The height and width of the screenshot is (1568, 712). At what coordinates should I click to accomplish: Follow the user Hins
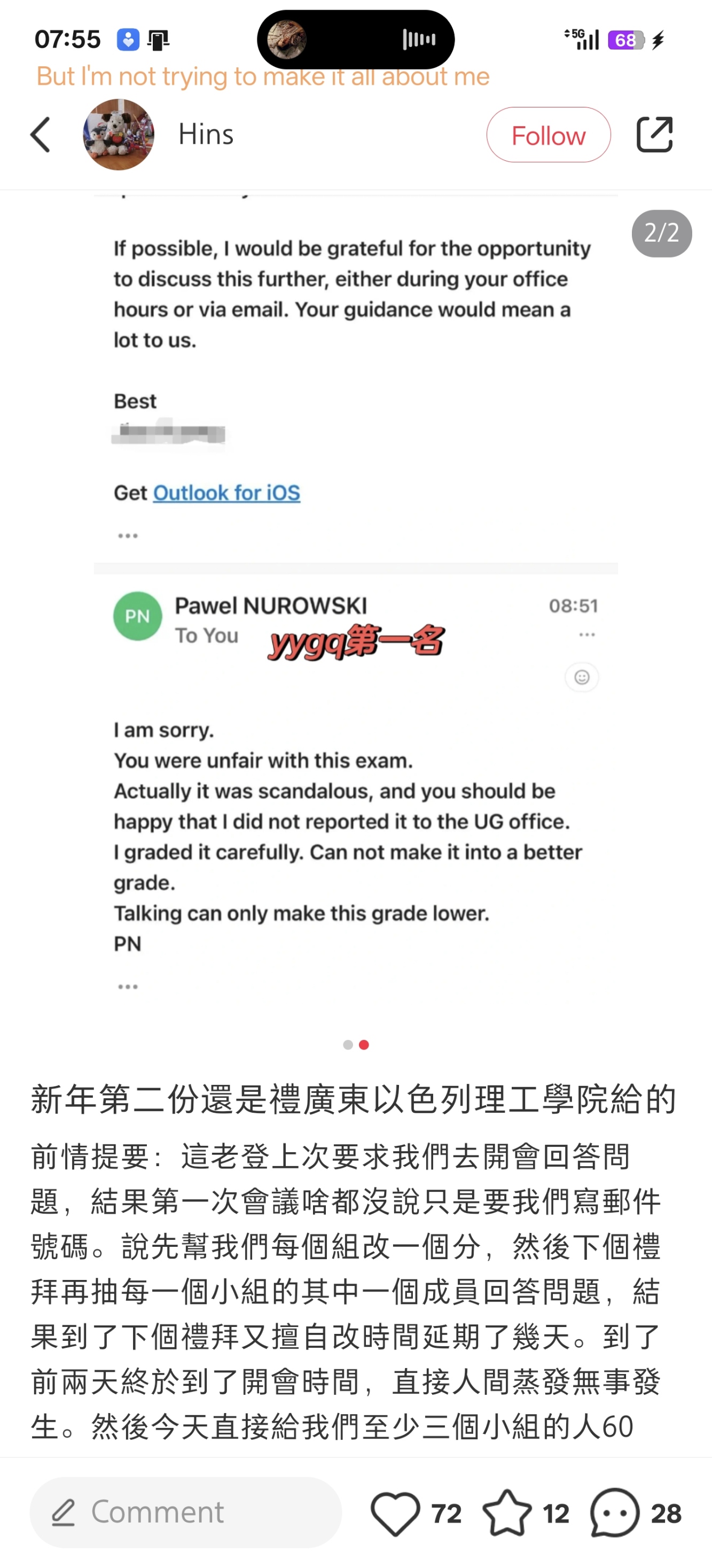pyautogui.click(x=547, y=135)
